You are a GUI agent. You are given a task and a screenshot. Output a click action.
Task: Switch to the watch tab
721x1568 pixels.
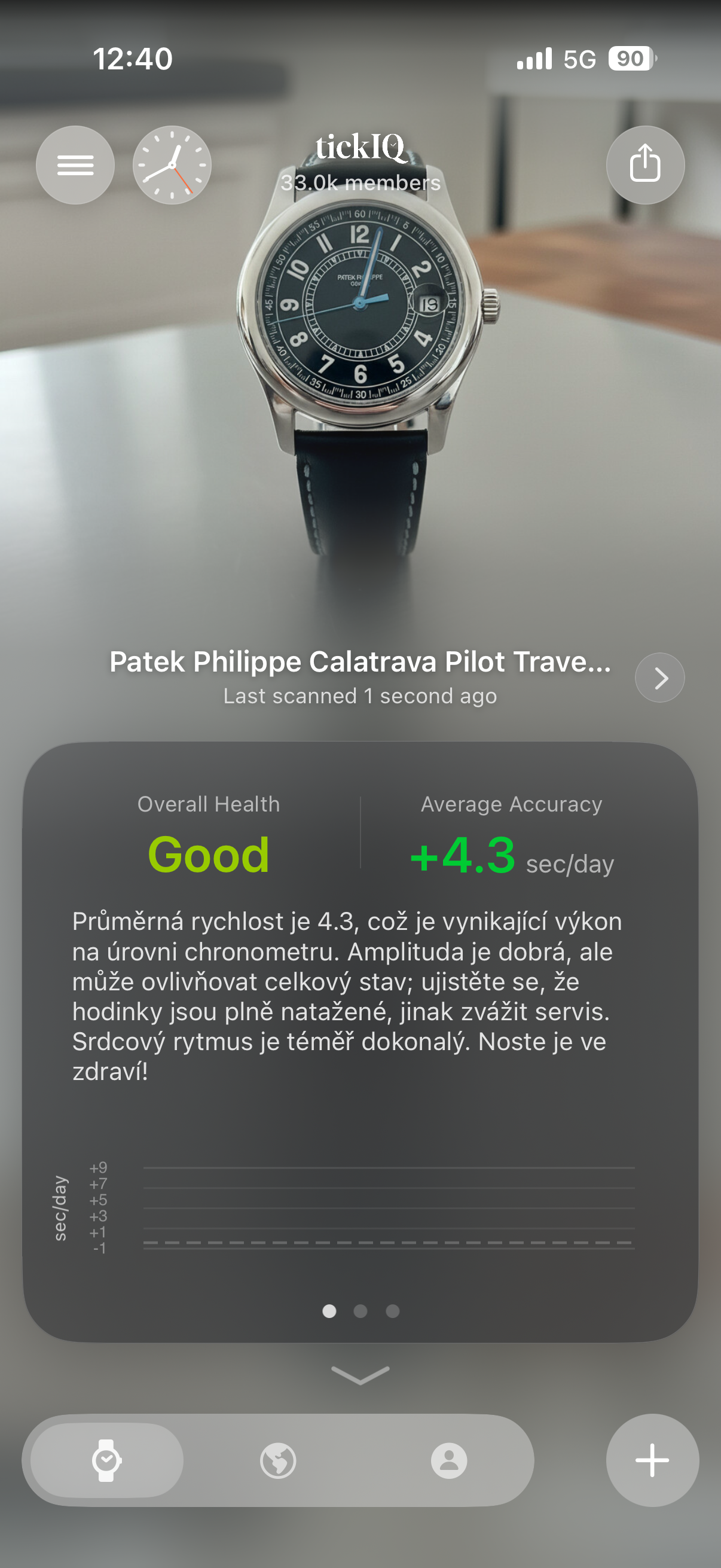pos(106,1460)
